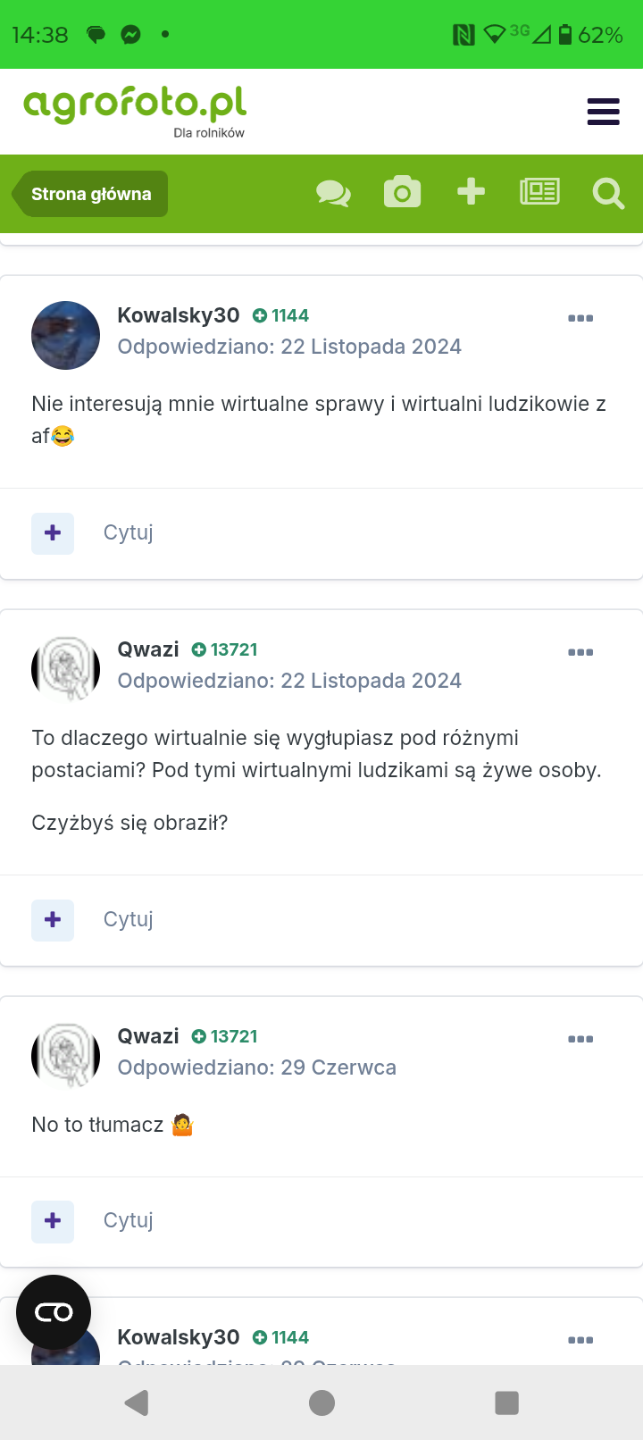Quote Kowalsky30's post with Cytuj
Screen dimensions: 643x1440
[128, 532]
